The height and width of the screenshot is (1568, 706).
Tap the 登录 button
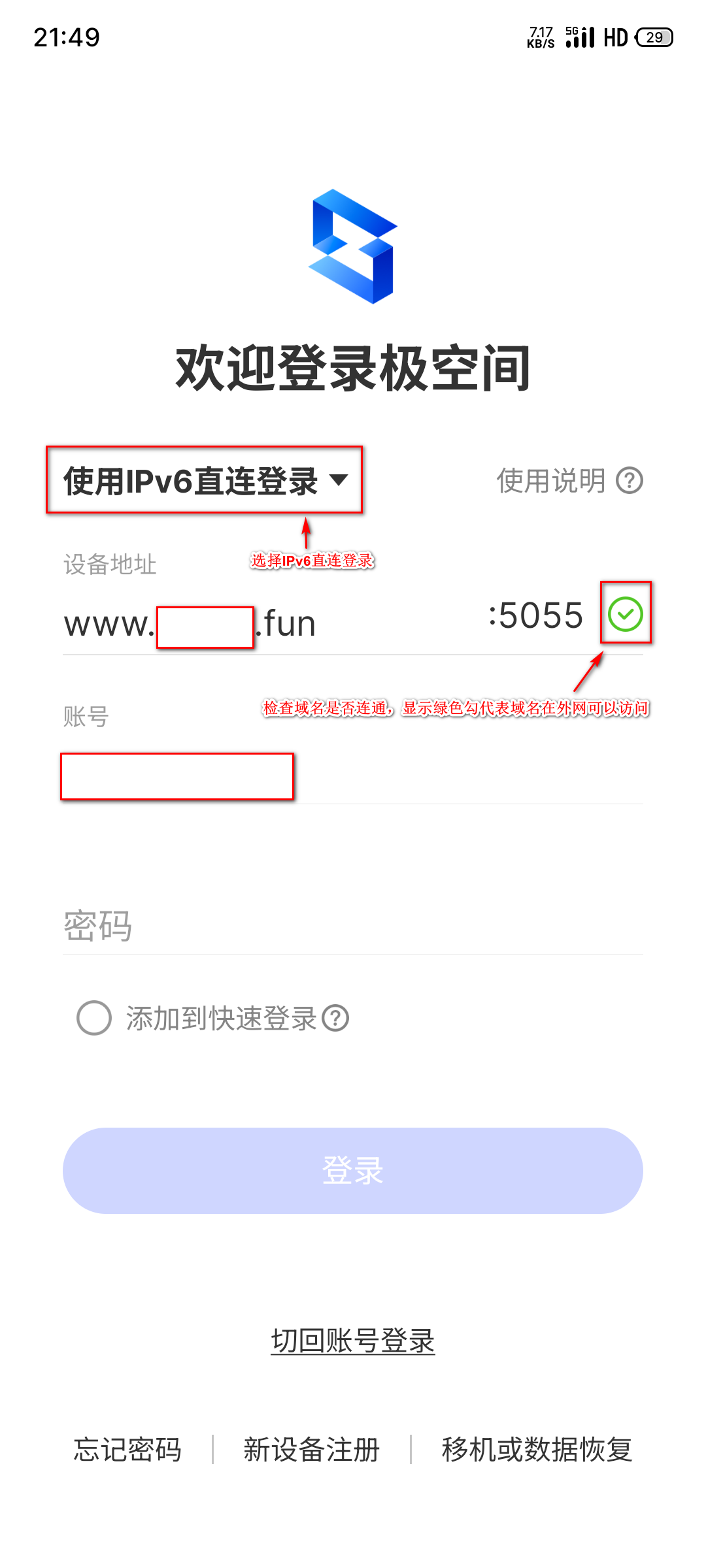click(x=353, y=1171)
